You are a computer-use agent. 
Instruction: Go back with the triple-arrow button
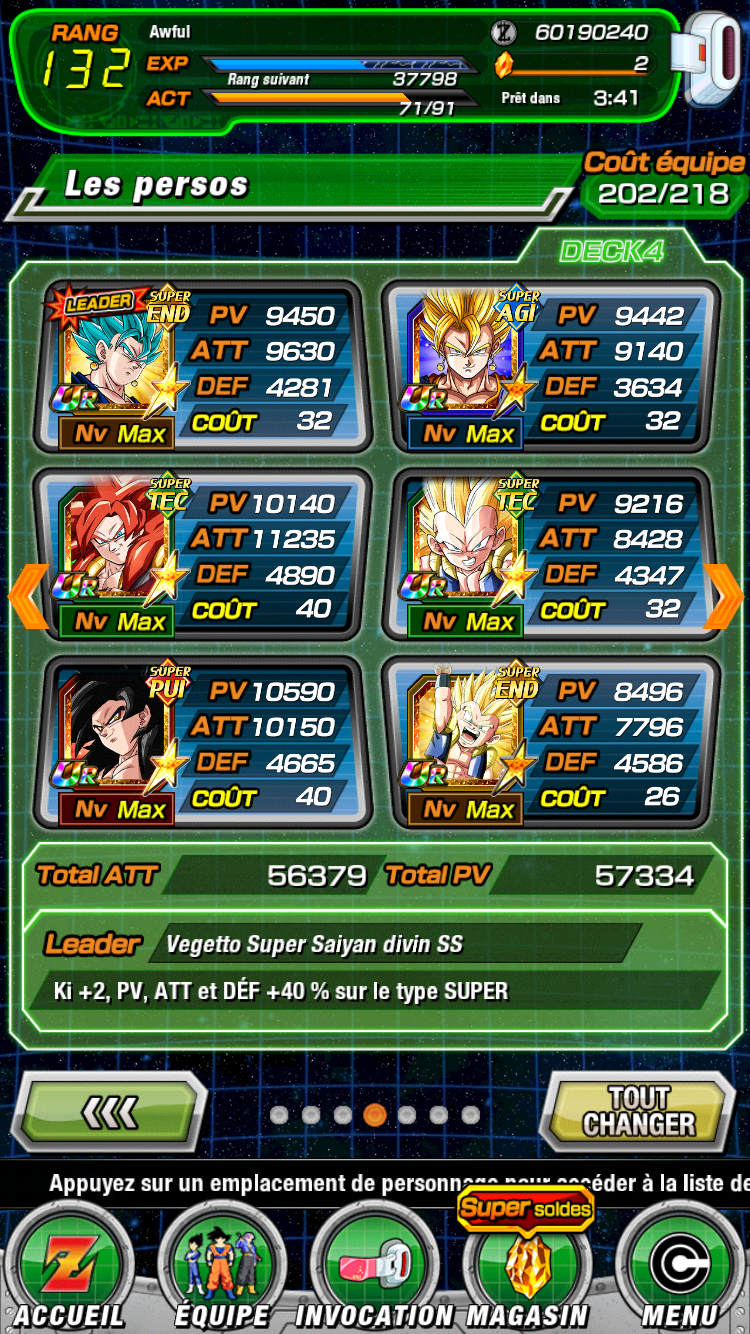tap(109, 1111)
